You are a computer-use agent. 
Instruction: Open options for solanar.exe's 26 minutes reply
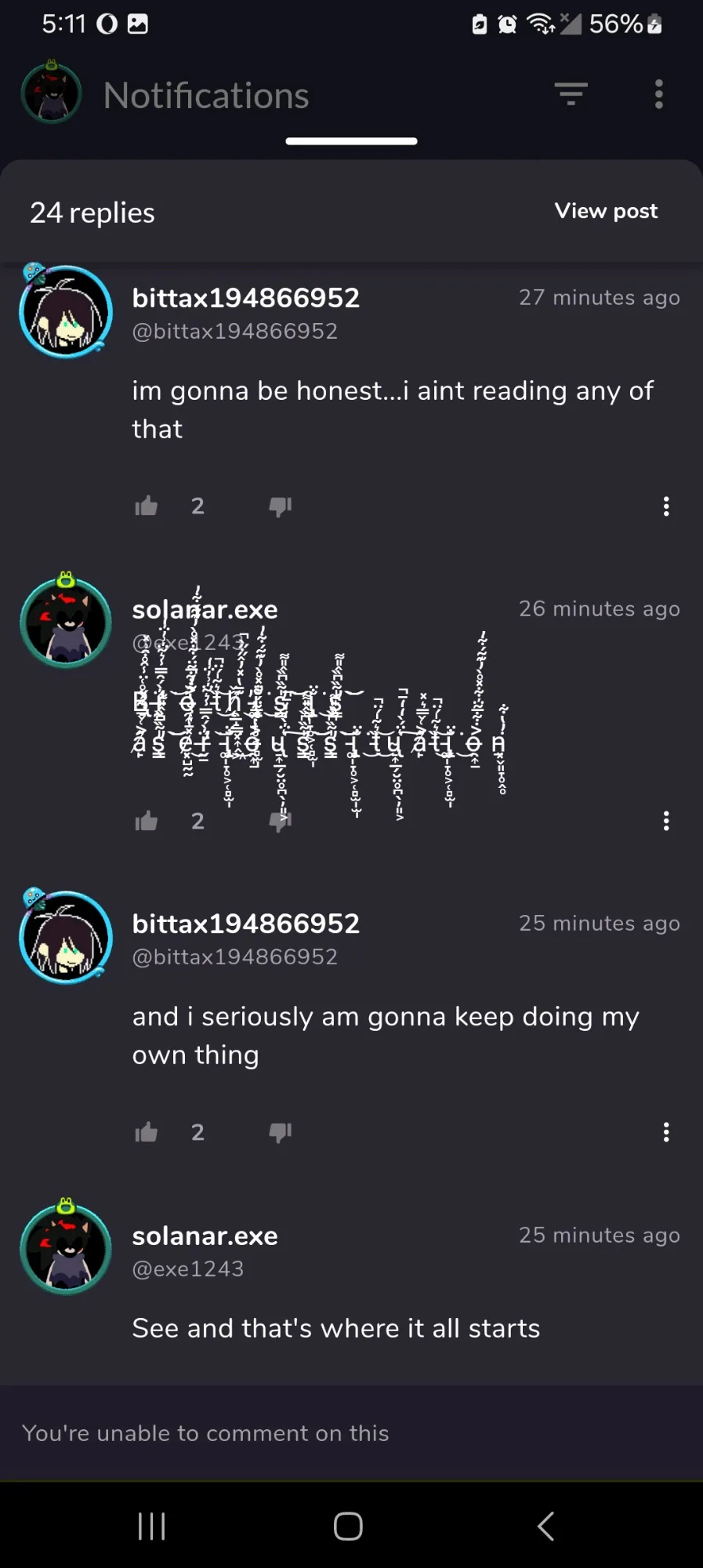666,821
